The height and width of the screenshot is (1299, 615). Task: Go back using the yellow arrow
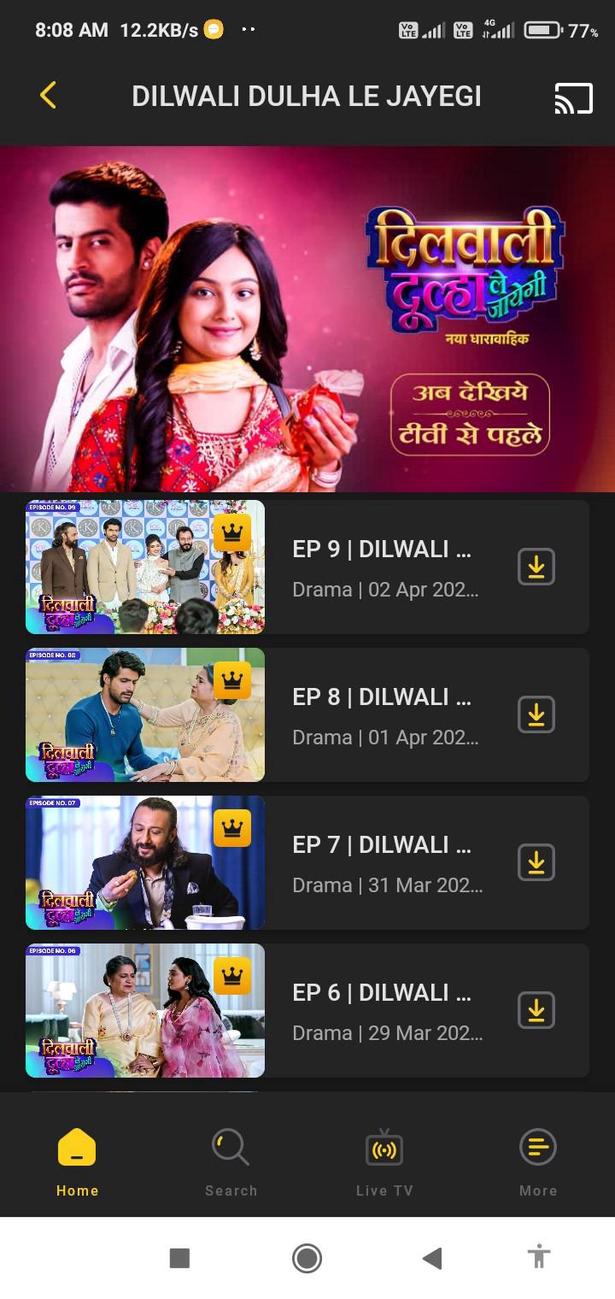tap(48, 96)
